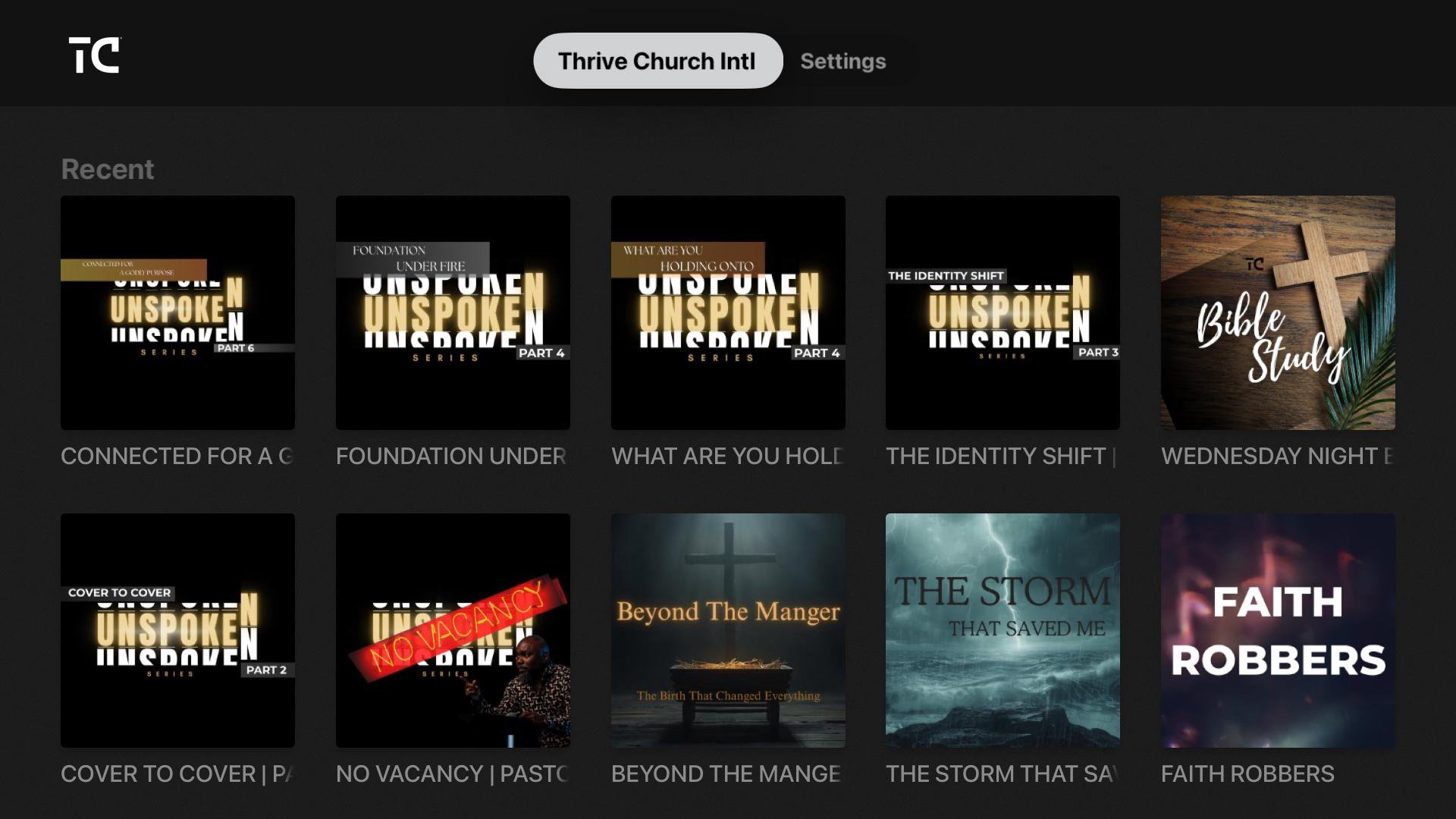Open Cover To Cover Part 2
The width and height of the screenshot is (1456, 819).
point(177,630)
